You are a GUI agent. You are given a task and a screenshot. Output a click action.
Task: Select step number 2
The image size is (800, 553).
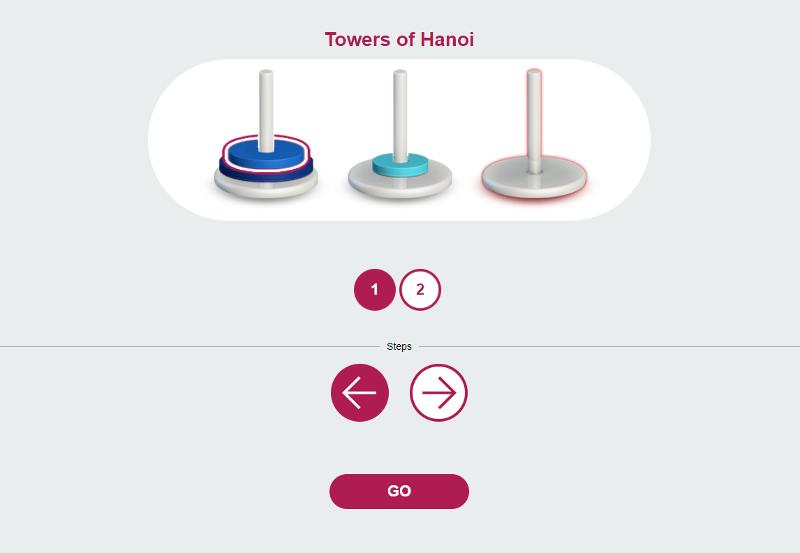pos(420,290)
